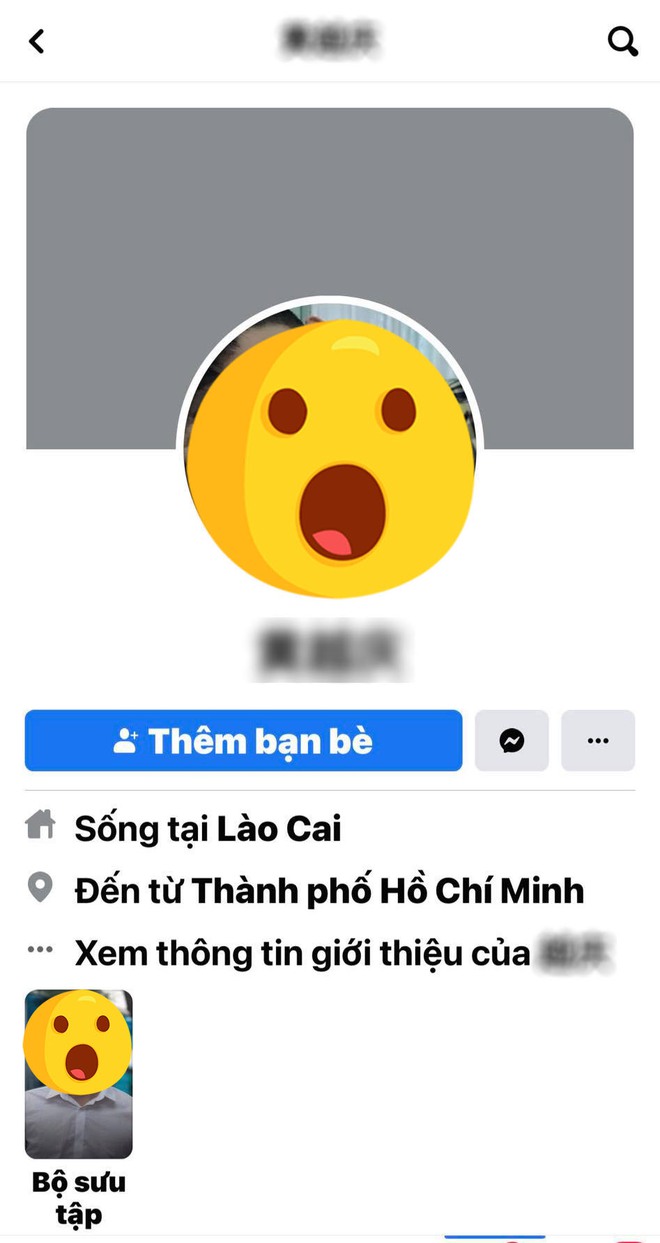Go back with the top-left arrow
The image size is (660, 1243).
click(37, 41)
